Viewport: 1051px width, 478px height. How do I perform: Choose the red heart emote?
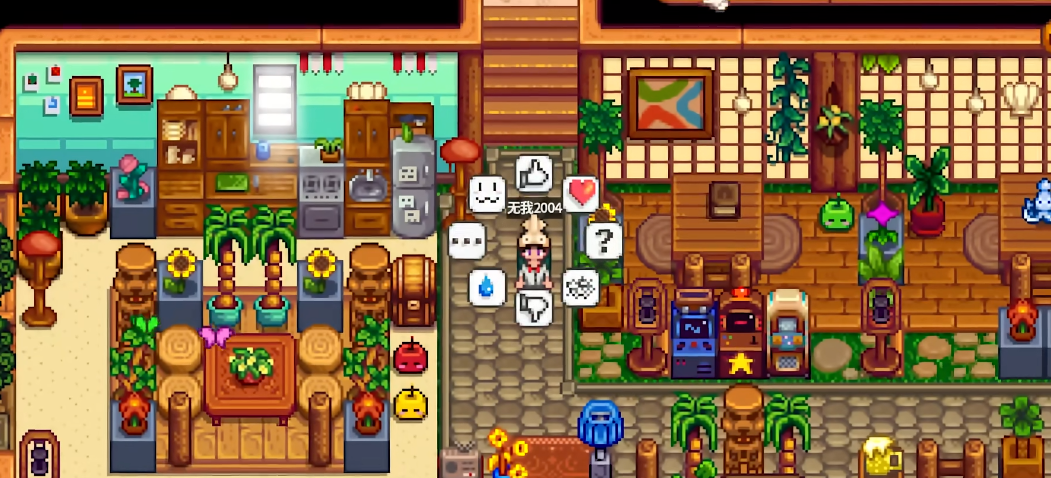581,192
